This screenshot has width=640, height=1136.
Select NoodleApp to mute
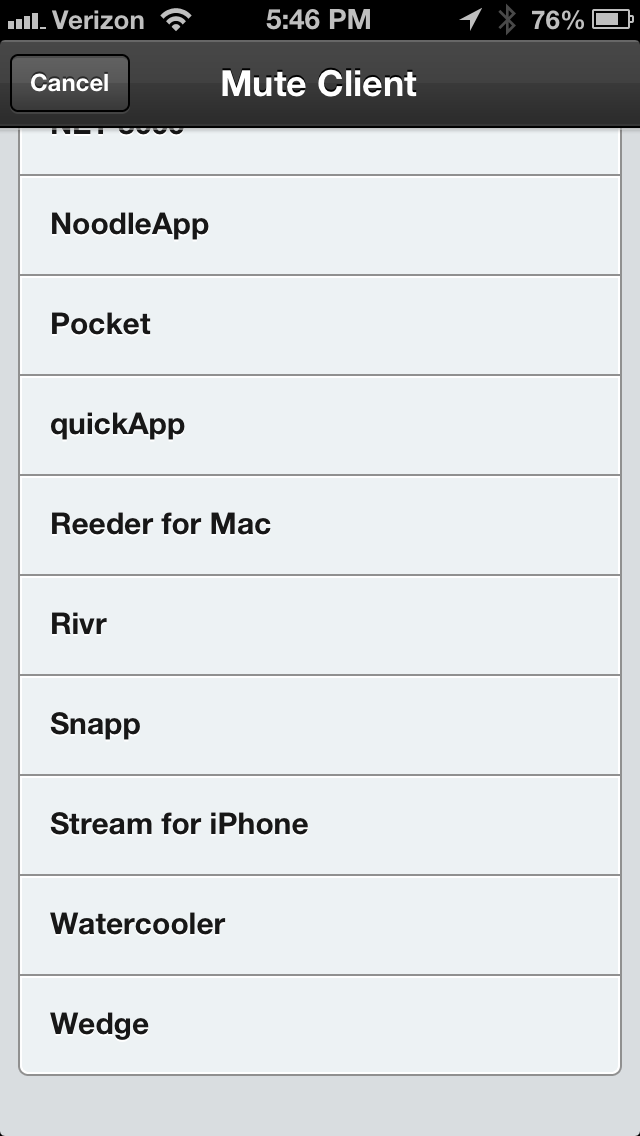coord(320,225)
